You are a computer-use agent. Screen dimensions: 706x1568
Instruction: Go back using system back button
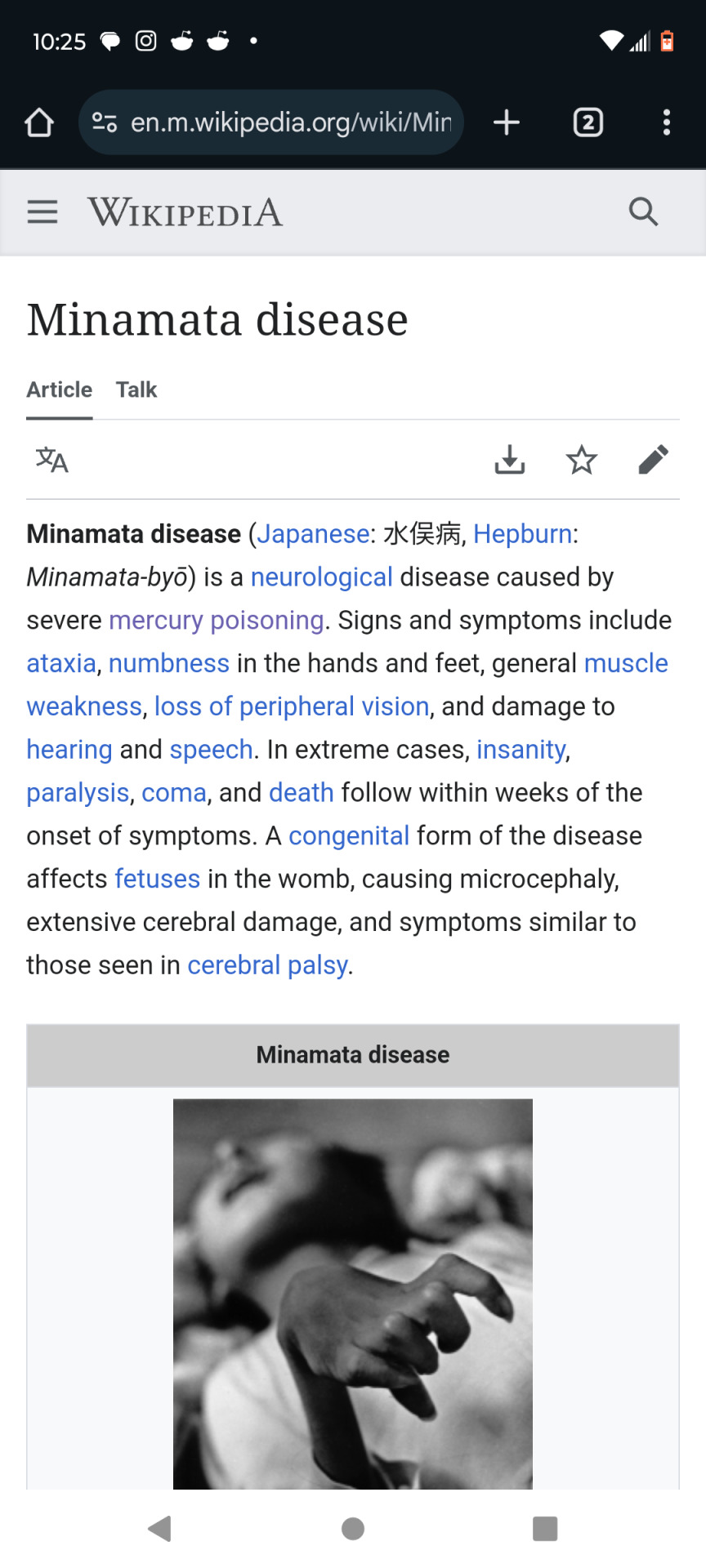160,1528
